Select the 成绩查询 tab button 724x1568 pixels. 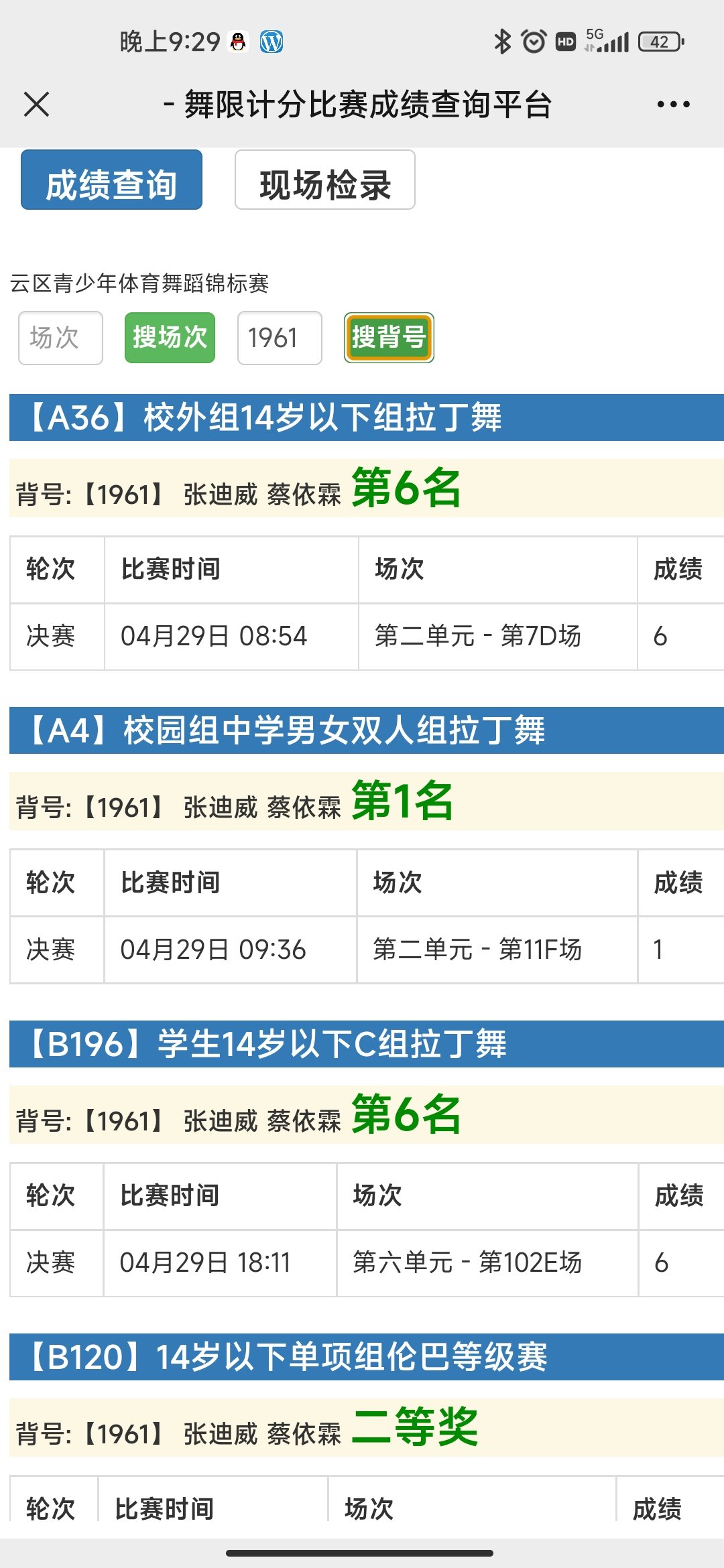point(111,180)
